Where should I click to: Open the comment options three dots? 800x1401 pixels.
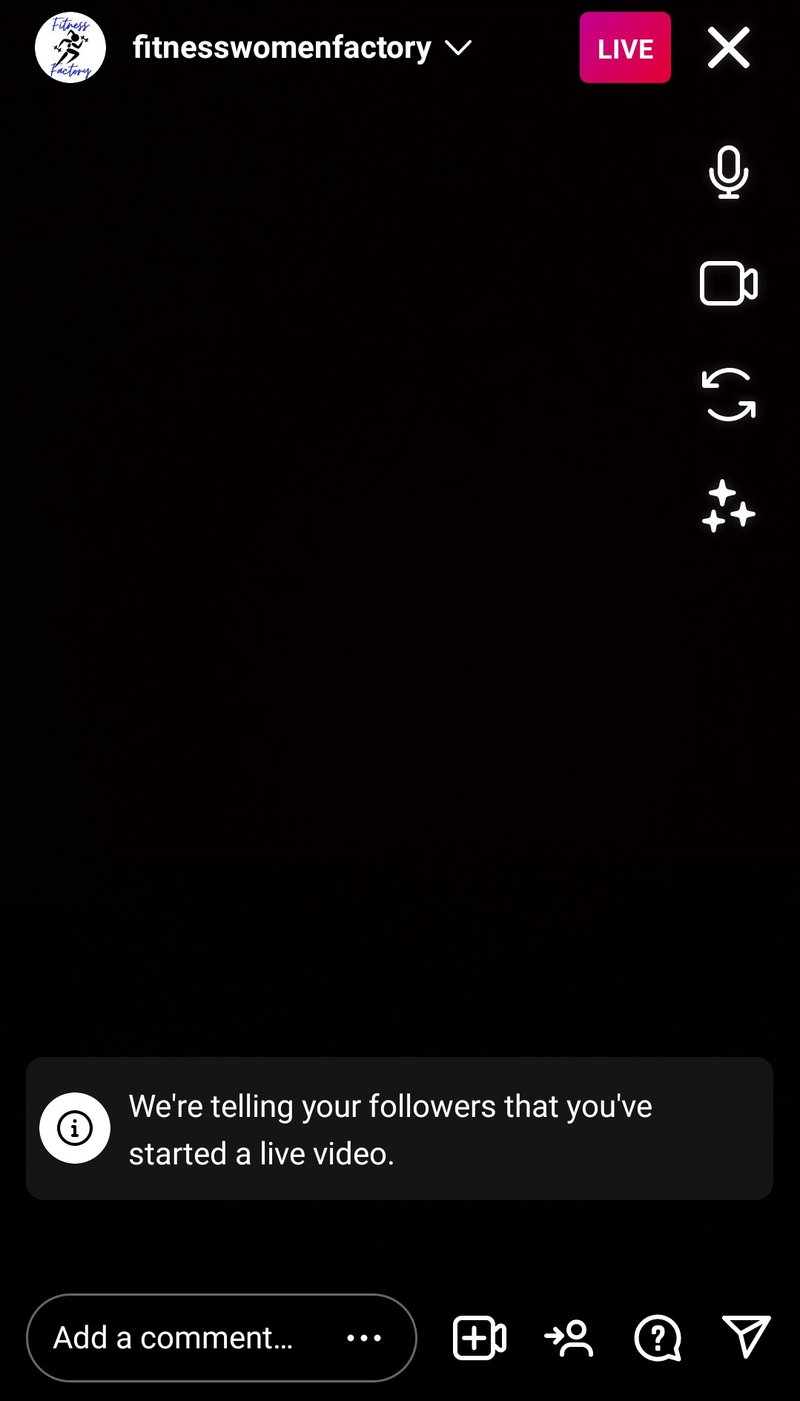click(x=364, y=1338)
